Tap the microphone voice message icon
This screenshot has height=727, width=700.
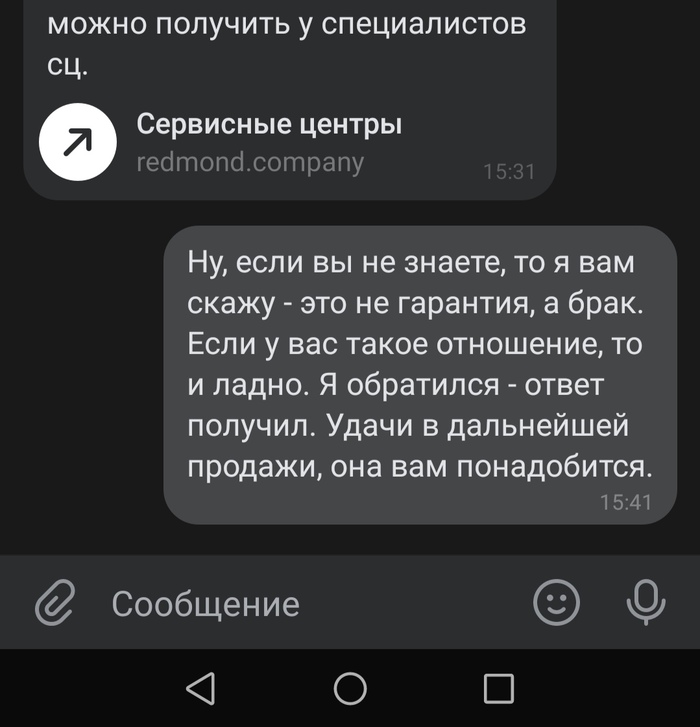pyautogui.click(x=645, y=602)
